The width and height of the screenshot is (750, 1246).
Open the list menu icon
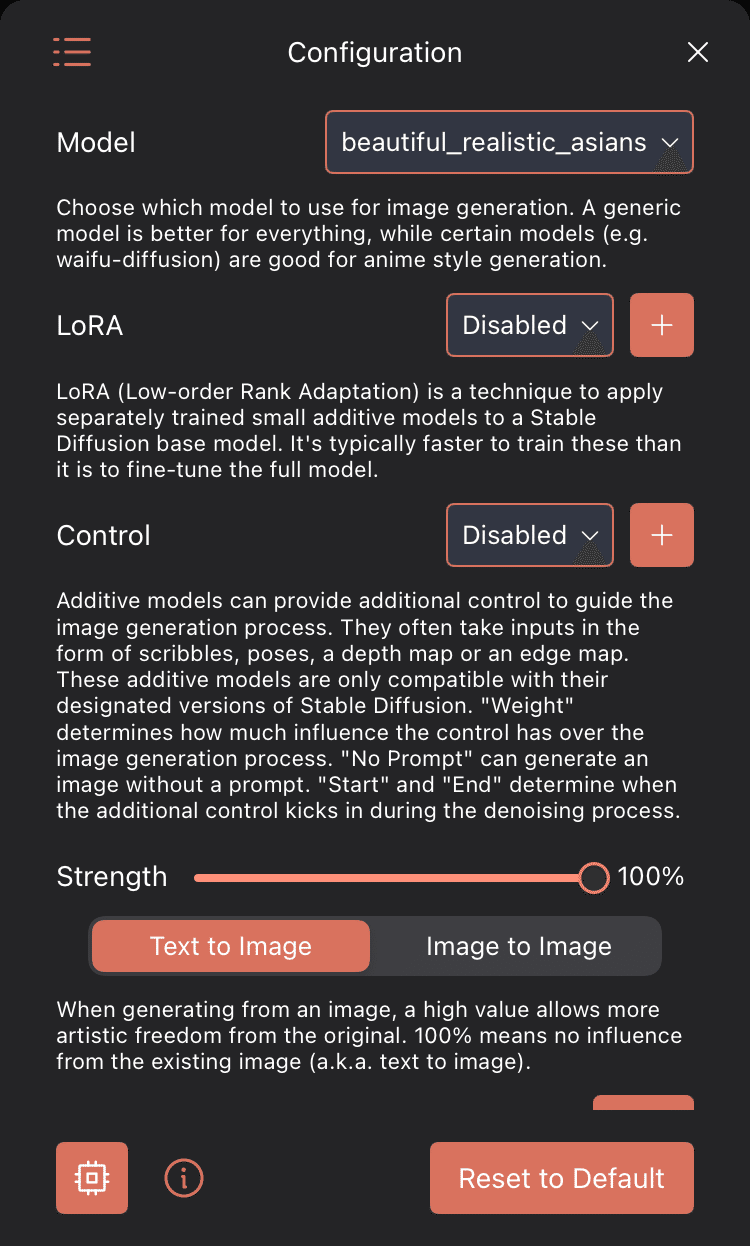tap(72, 52)
